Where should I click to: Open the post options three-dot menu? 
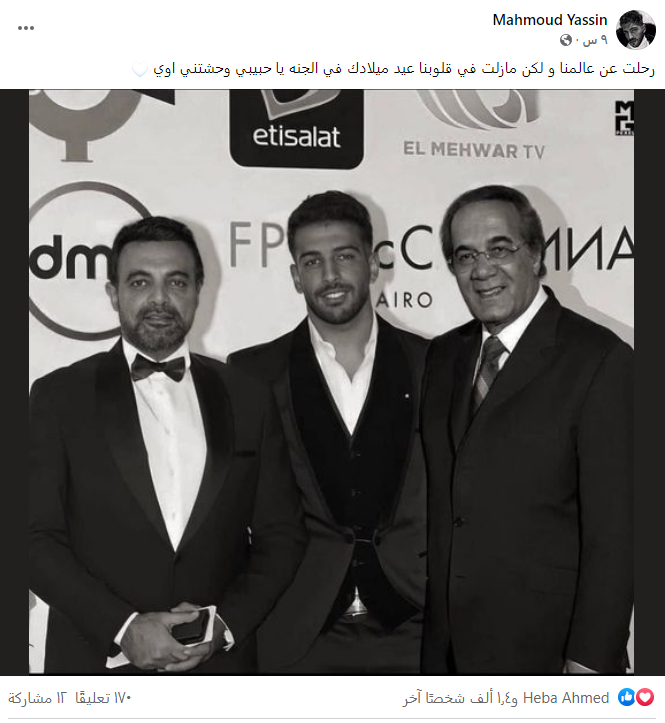click(25, 27)
